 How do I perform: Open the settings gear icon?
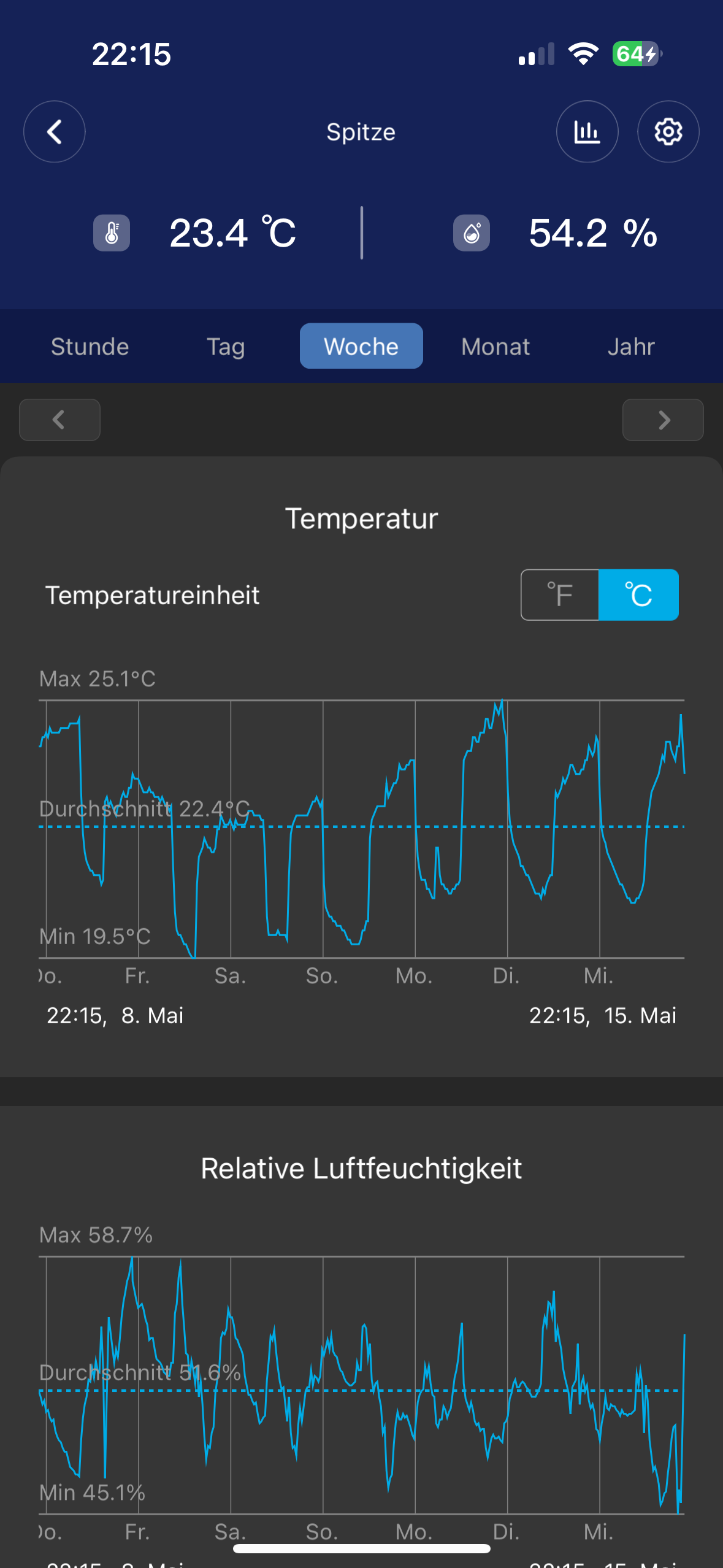pos(668,131)
